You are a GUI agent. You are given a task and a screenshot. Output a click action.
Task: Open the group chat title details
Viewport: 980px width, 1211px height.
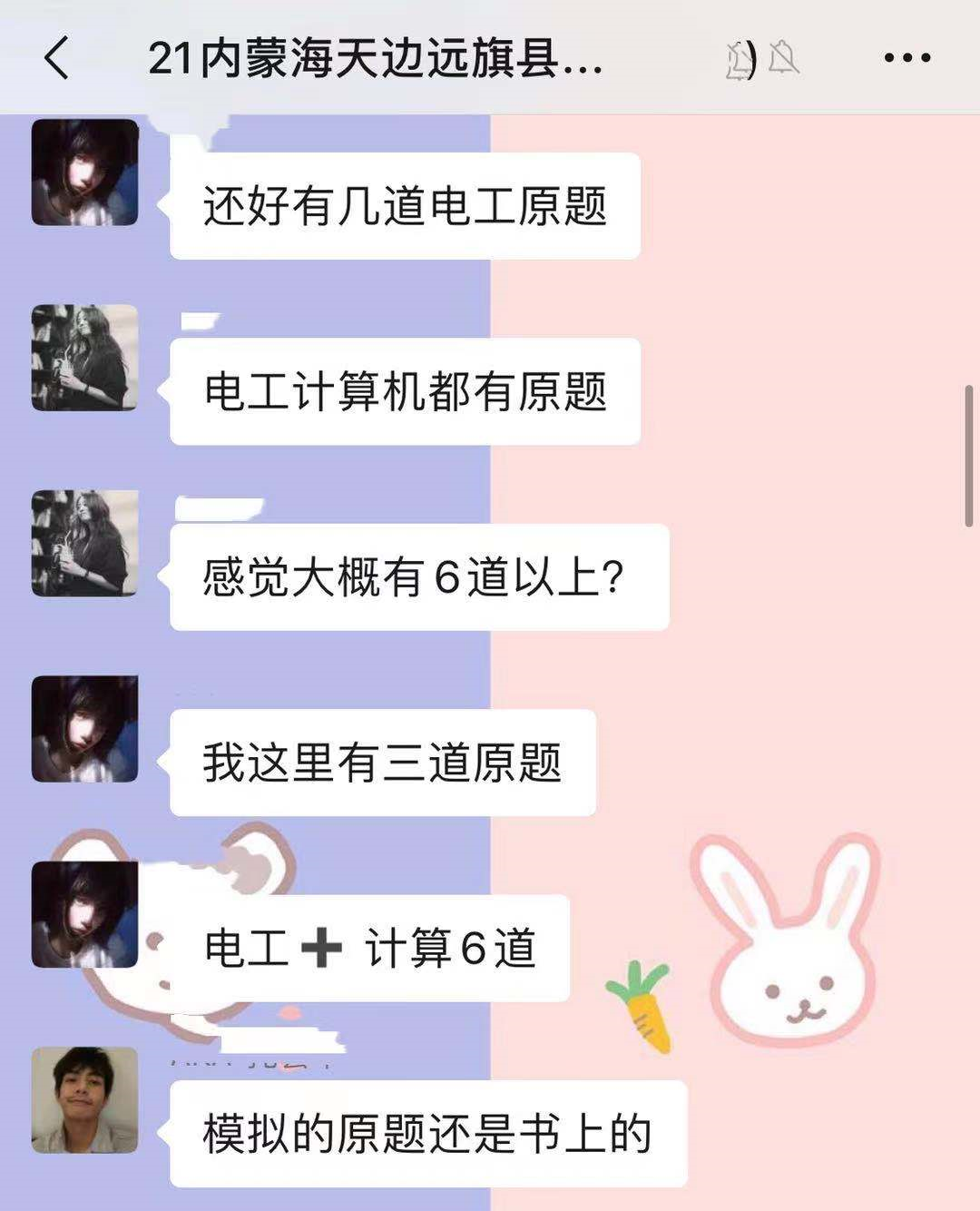pos(375,59)
